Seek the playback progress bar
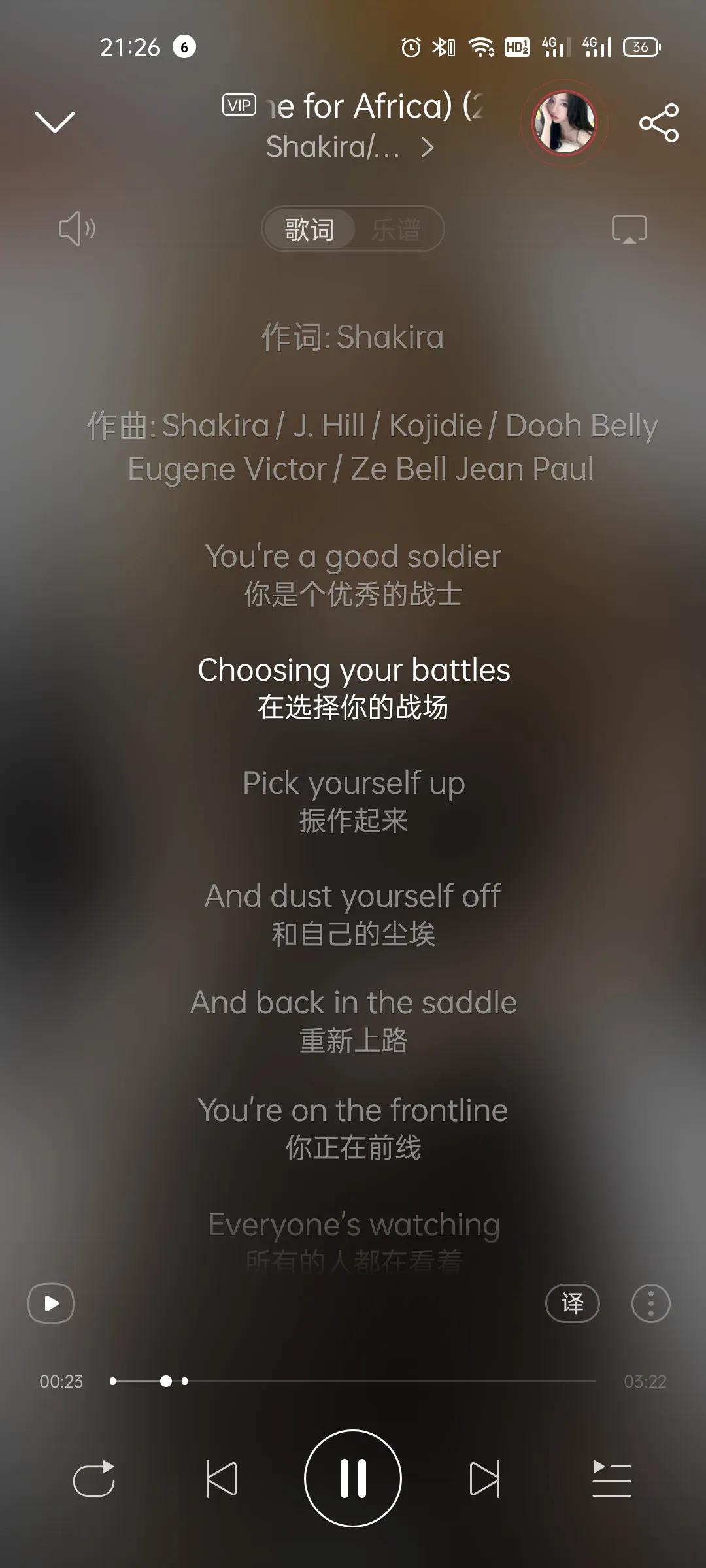This screenshot has width=706, height=1568. coord(353,1381)
